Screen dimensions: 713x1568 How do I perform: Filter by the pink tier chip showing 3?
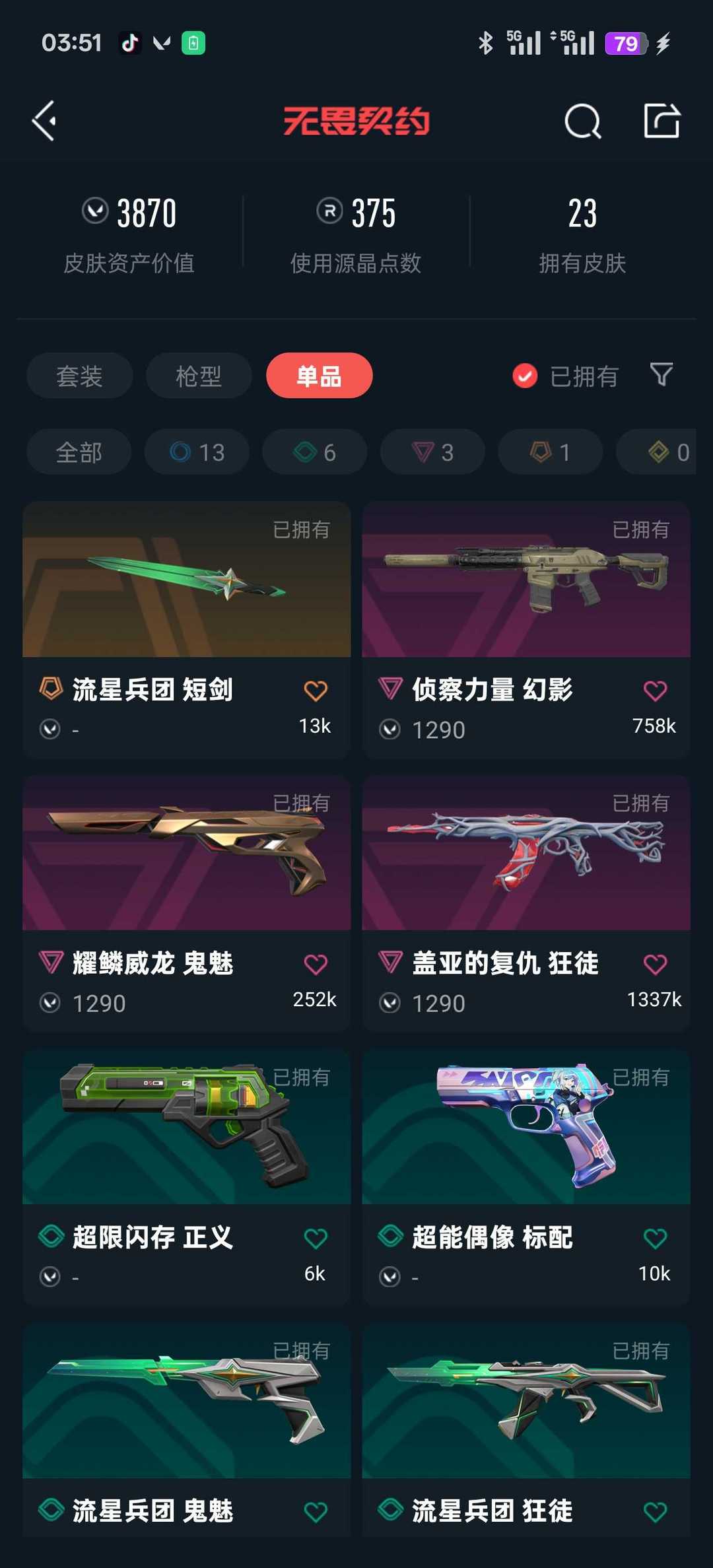(432, 452)
